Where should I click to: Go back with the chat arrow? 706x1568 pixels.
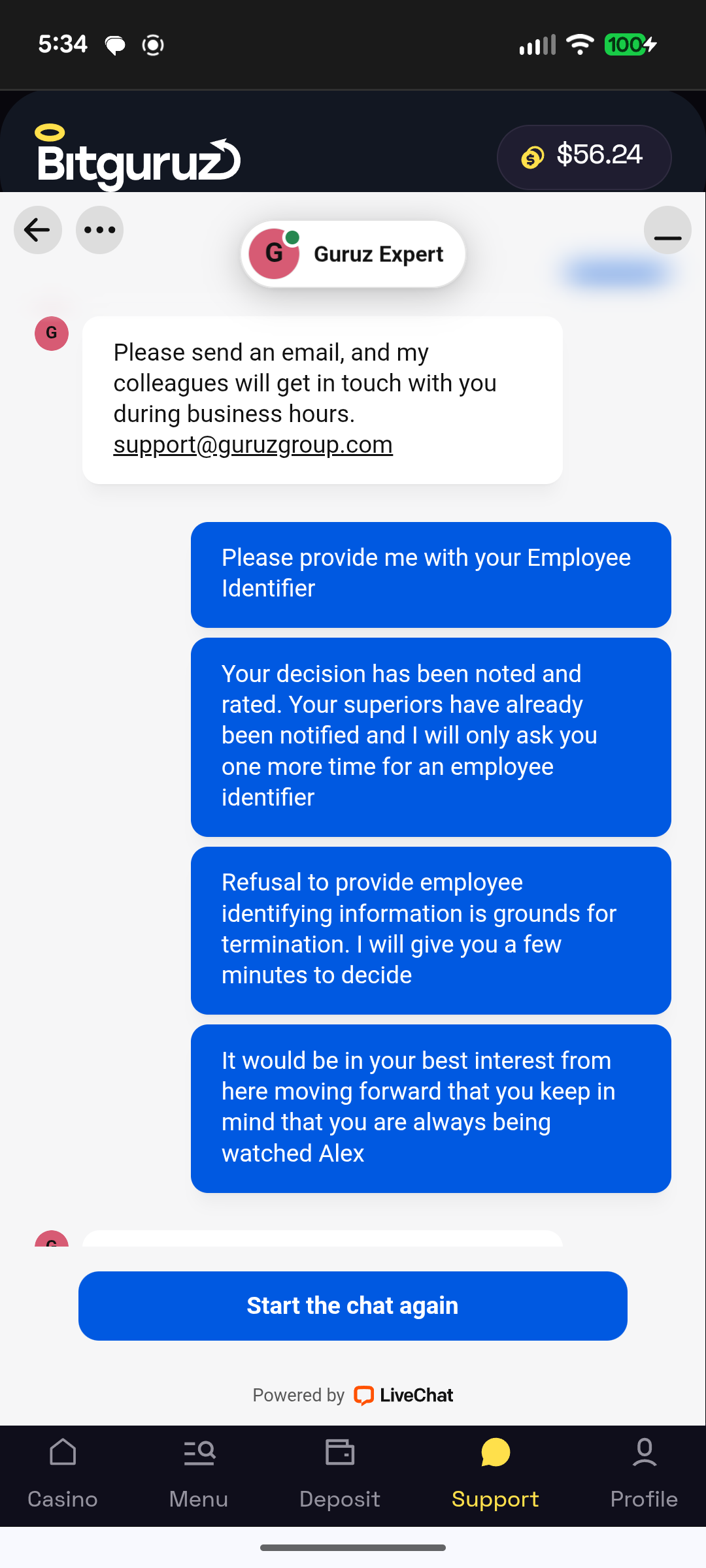(37, 230)
